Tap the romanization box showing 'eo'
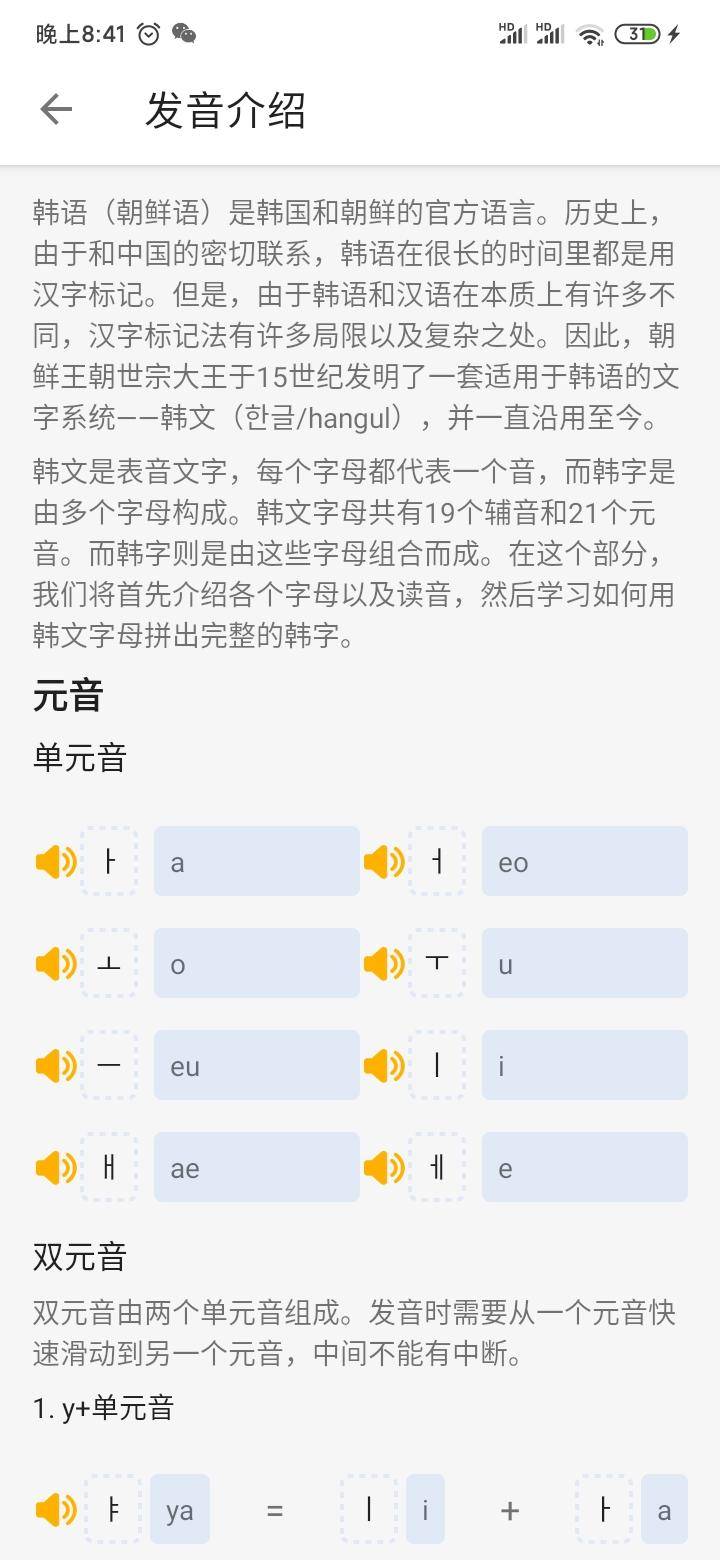The height and width of the screenshot is (1560, 720). pos(584,861)
